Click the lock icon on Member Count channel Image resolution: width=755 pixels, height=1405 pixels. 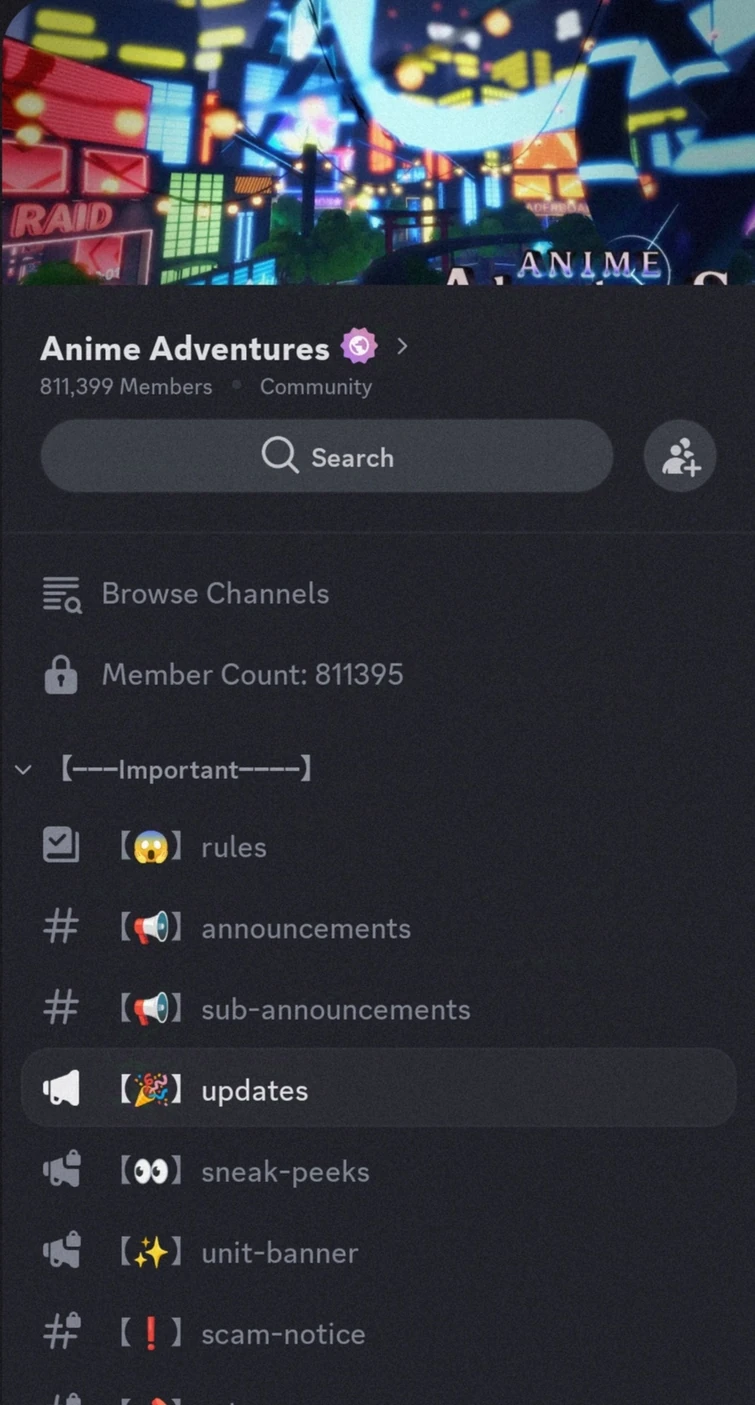point(60,674)
